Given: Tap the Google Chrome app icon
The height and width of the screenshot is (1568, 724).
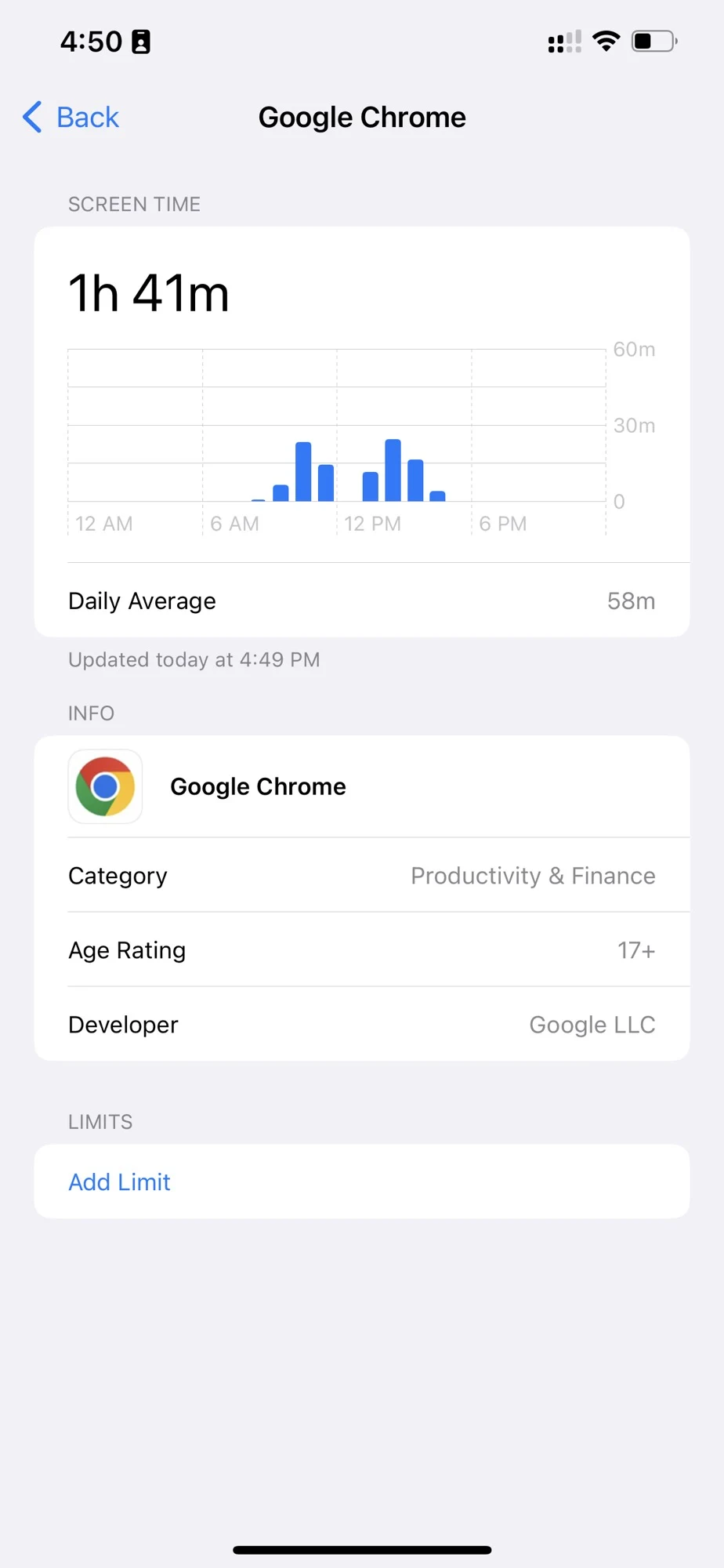Looking at the screenshot, I should [105, 786].
